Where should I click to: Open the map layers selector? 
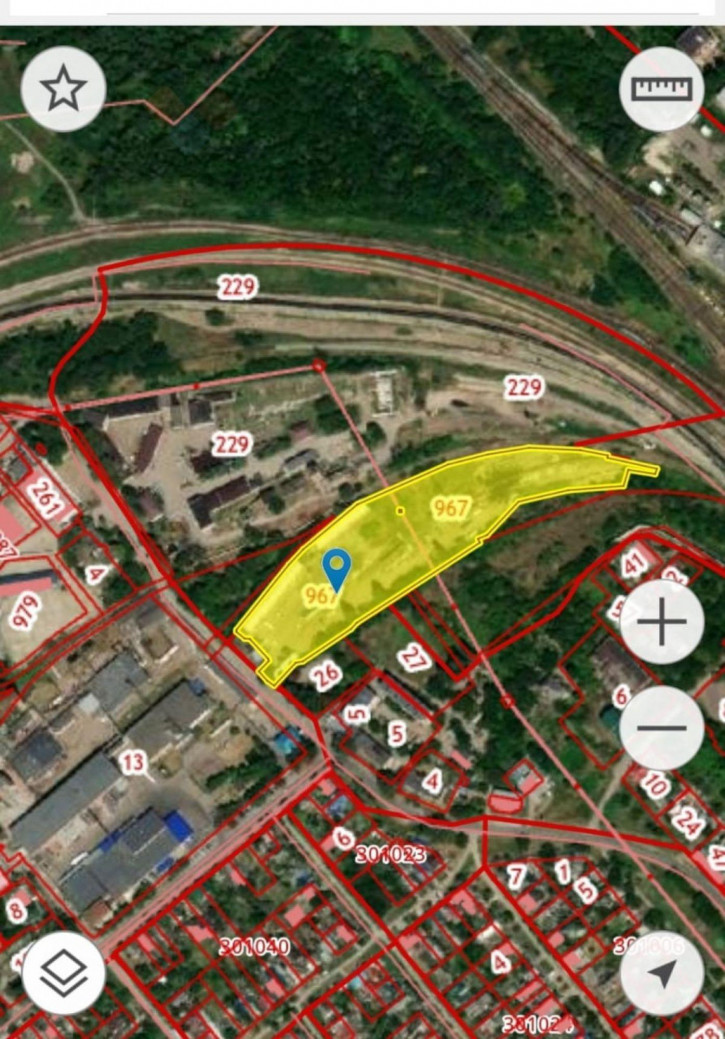coord(64,972)
